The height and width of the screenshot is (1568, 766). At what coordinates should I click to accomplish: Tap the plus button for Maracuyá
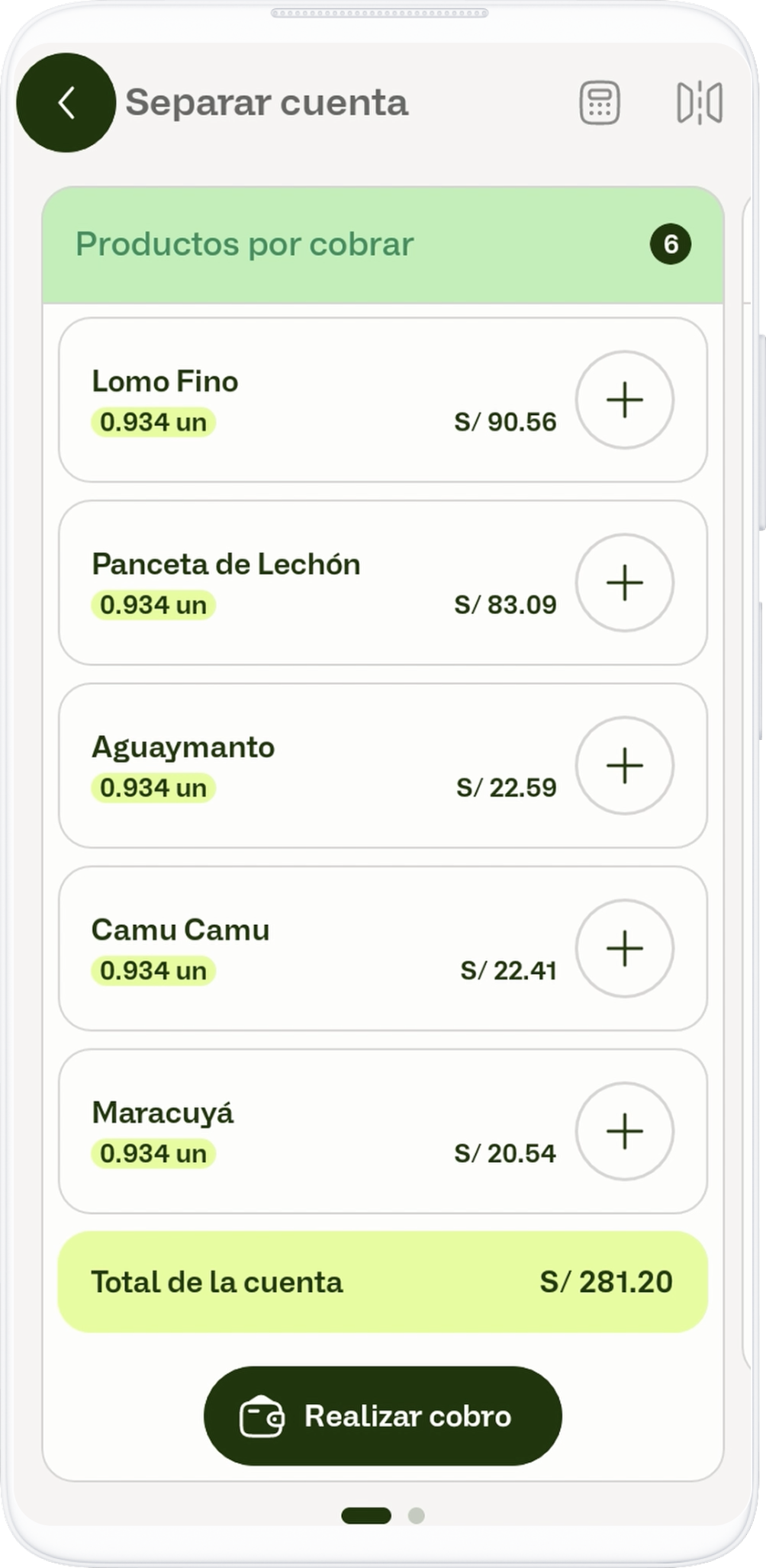624,1131
